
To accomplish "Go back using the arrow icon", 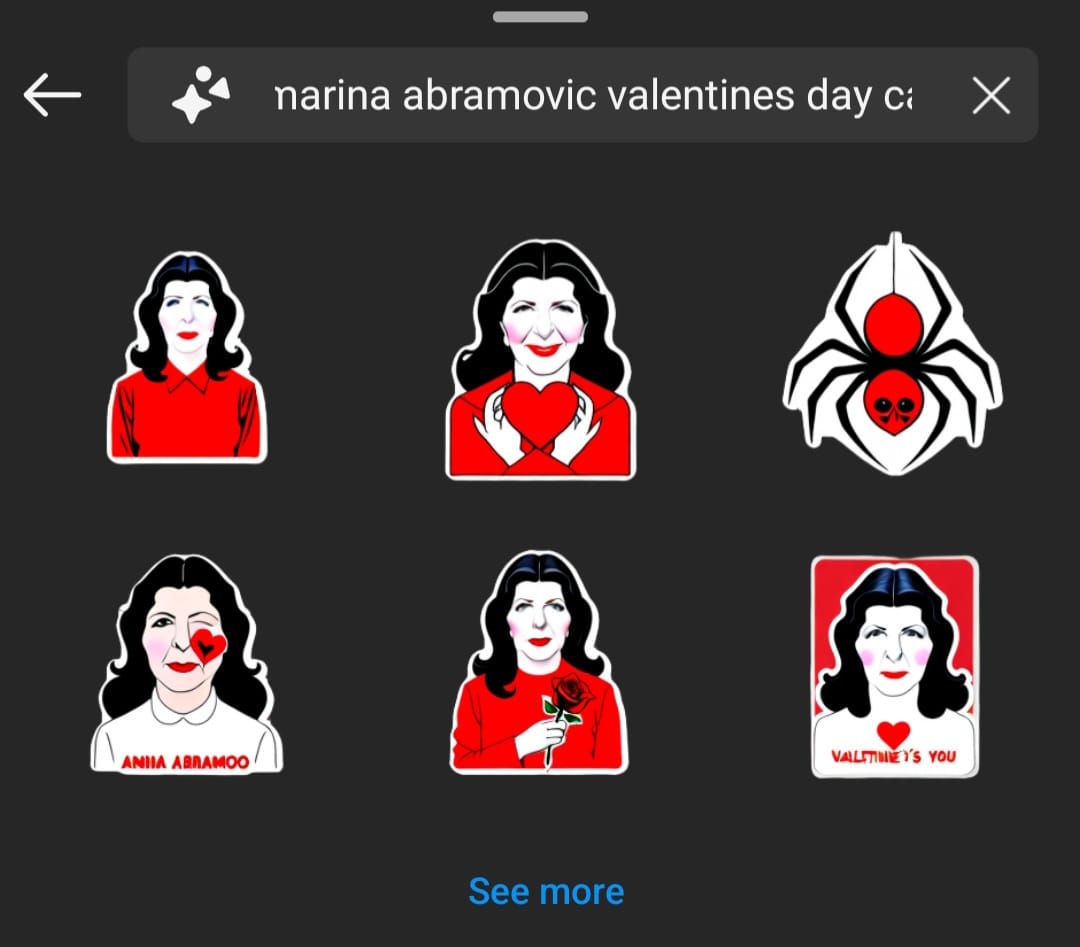I will [x=52, y=96].
